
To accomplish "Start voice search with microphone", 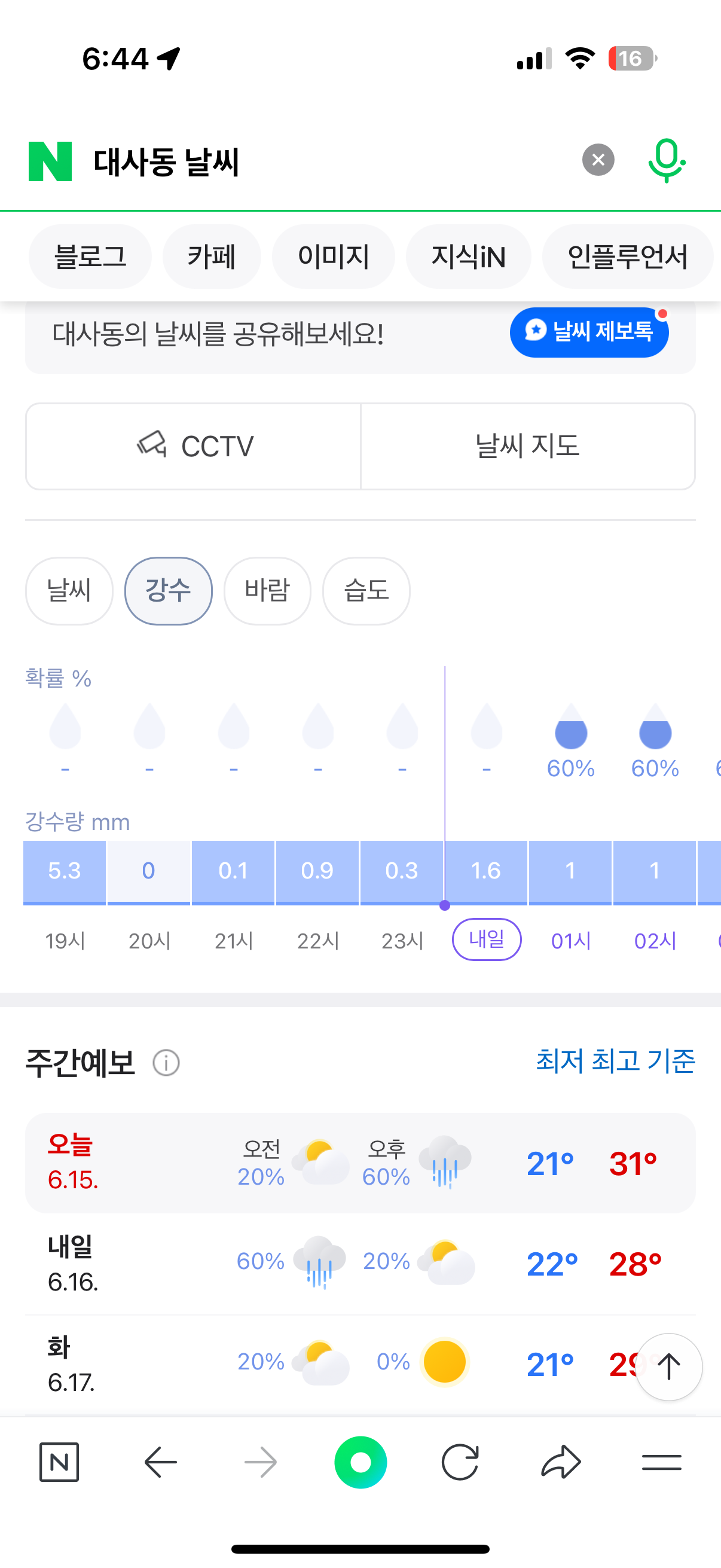I will coord(666,161).
